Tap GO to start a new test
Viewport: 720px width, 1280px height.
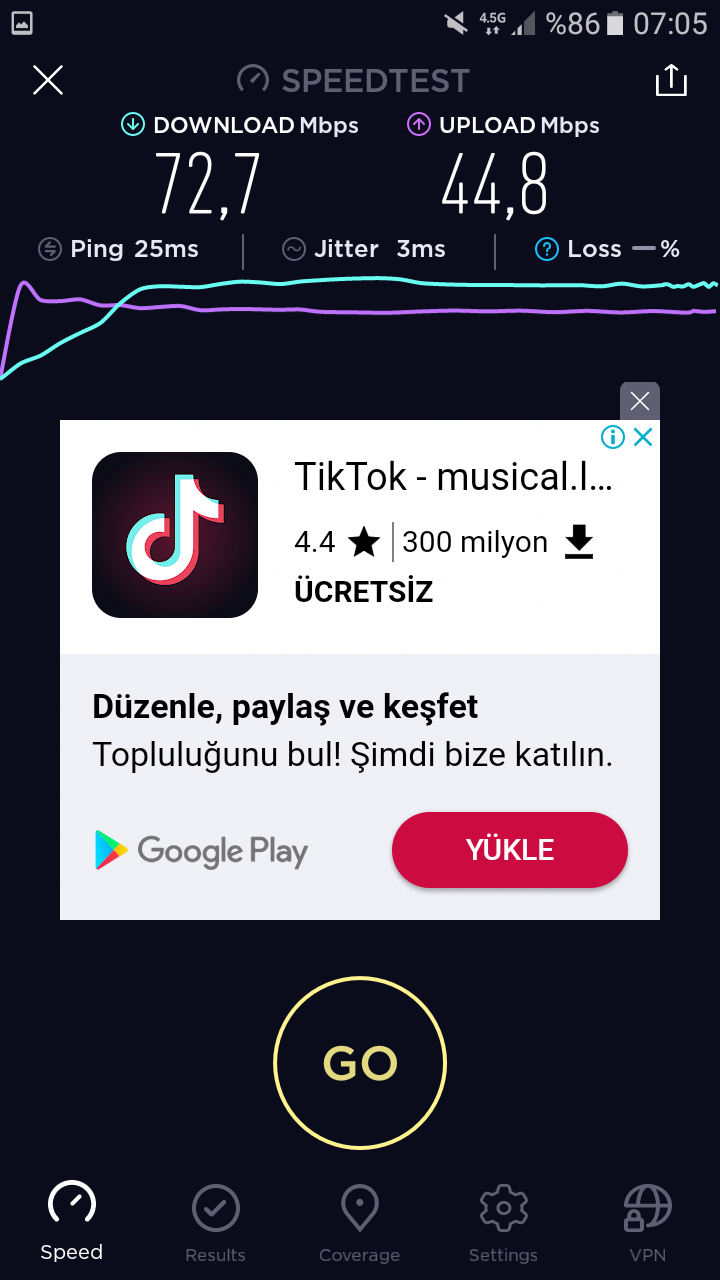360,1062
